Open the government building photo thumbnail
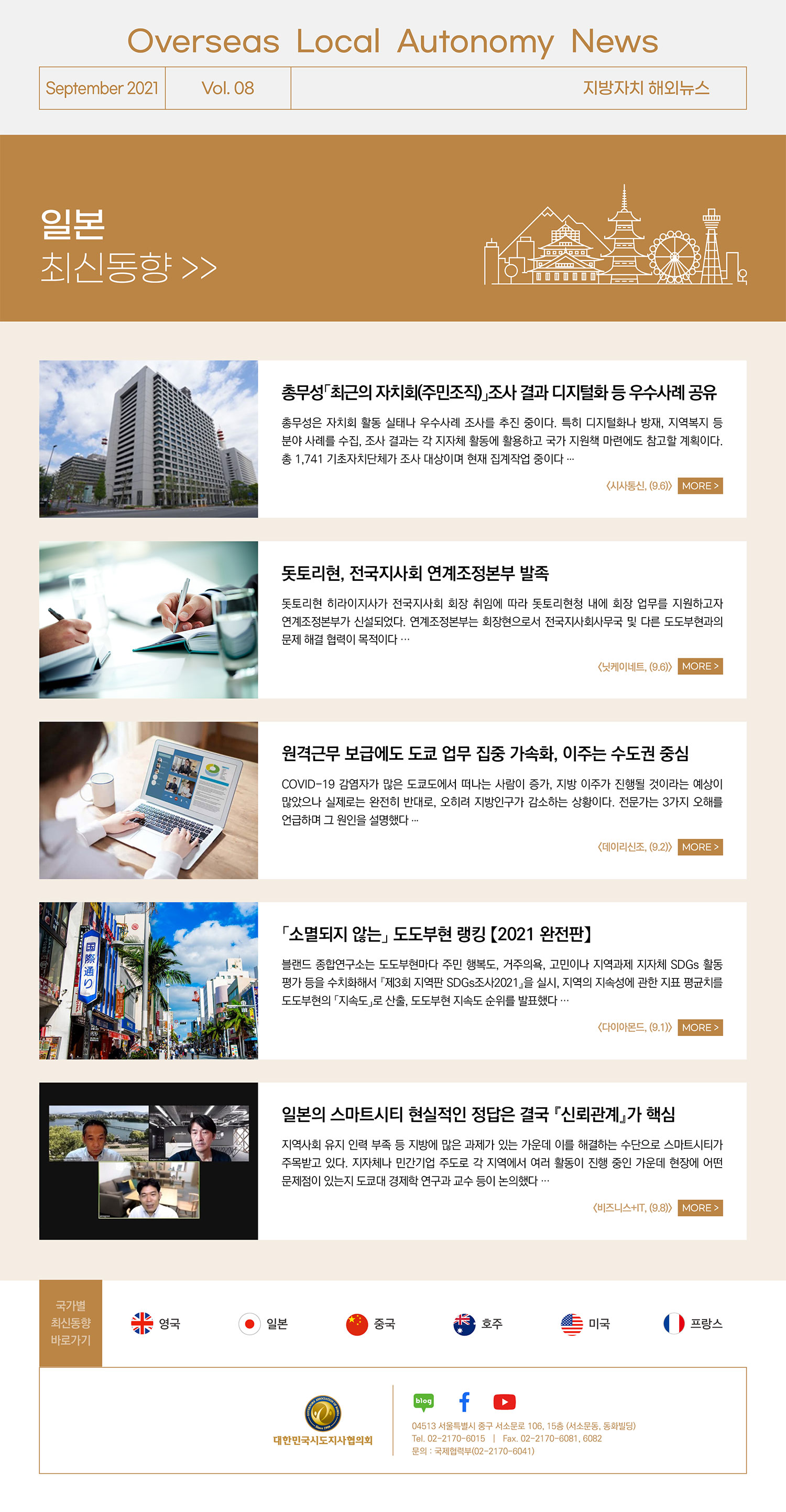Viewport: 786px width, 1512px height. pos(148,438)
